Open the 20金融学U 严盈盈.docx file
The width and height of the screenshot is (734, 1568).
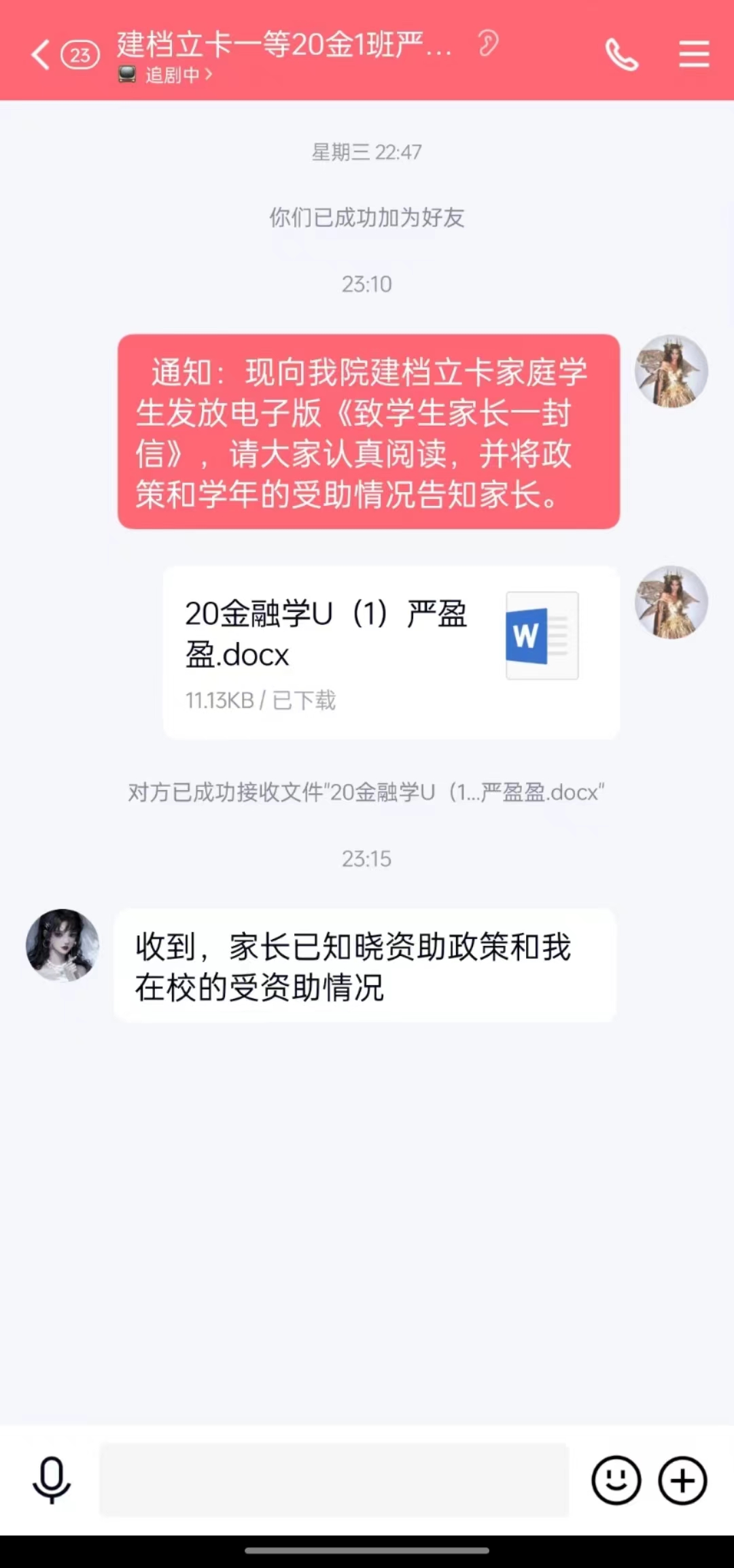point(391,653)
